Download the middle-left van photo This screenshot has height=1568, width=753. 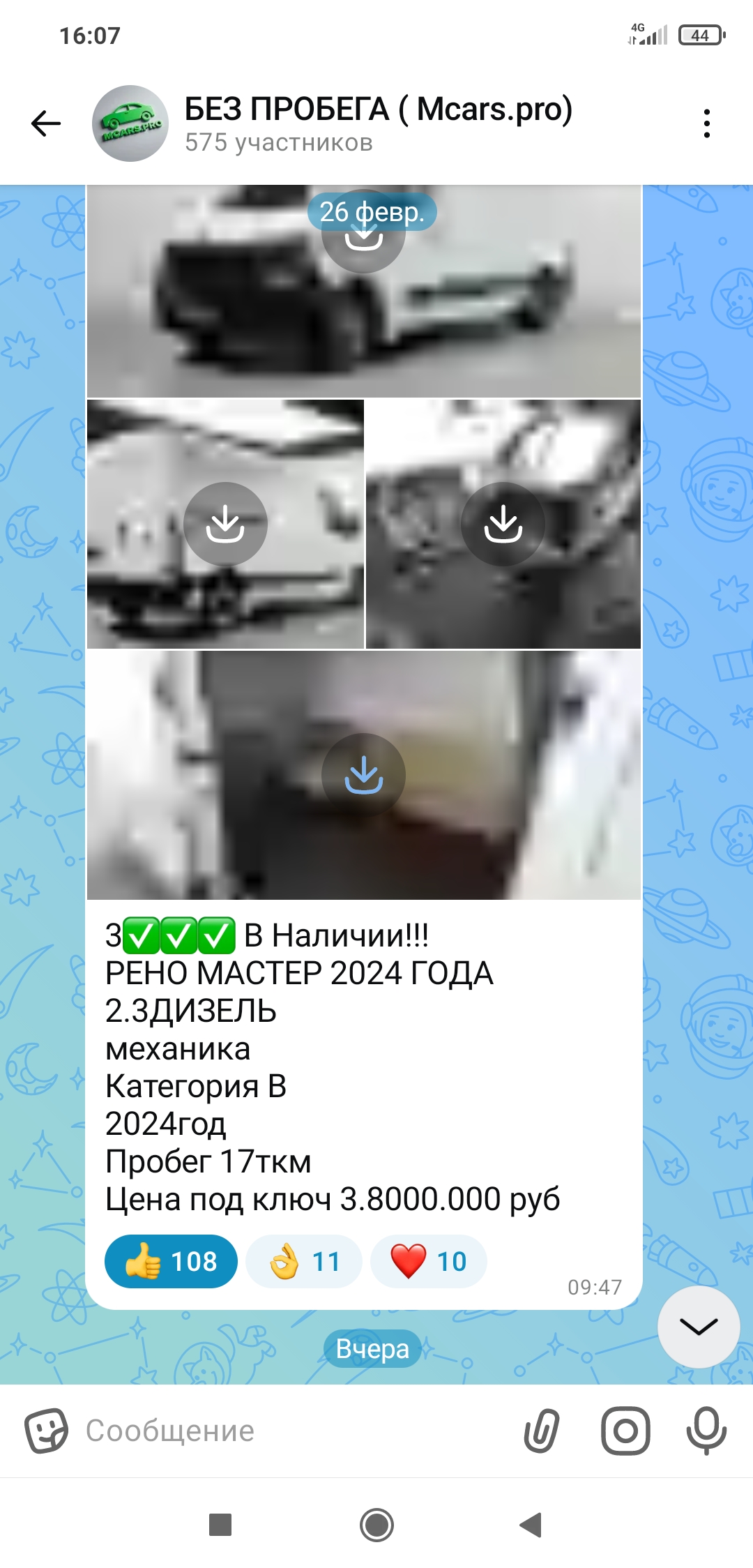[x=225, y=524]
